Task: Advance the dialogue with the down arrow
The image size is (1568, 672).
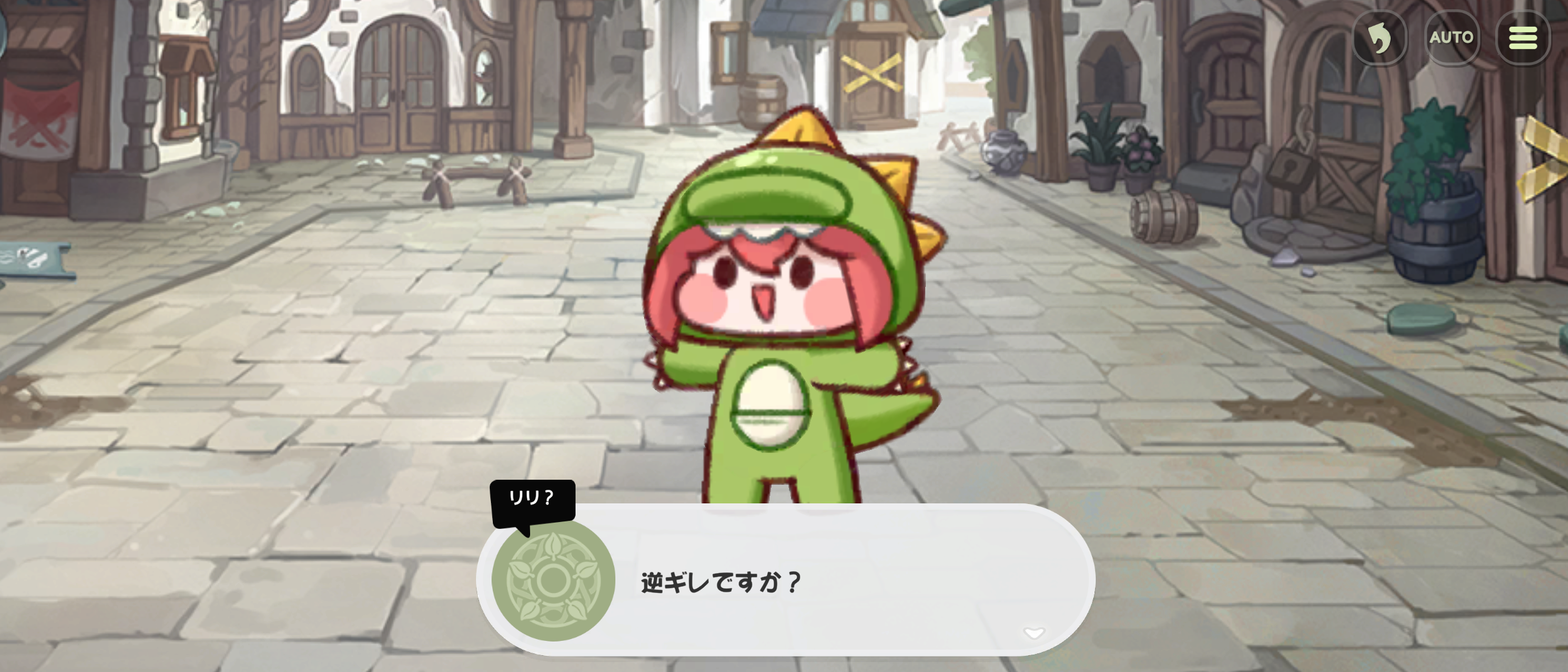Action: (1034, 633)
